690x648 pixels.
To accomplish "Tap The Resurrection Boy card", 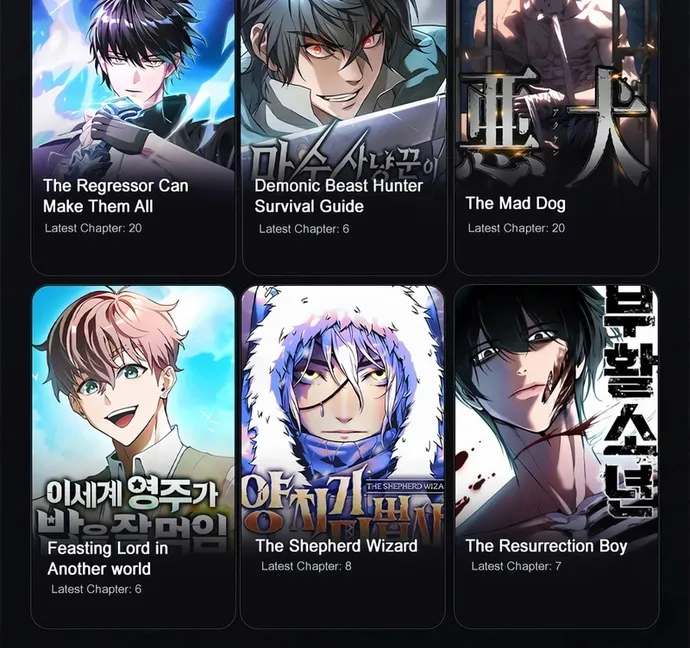I will (556, 450).
